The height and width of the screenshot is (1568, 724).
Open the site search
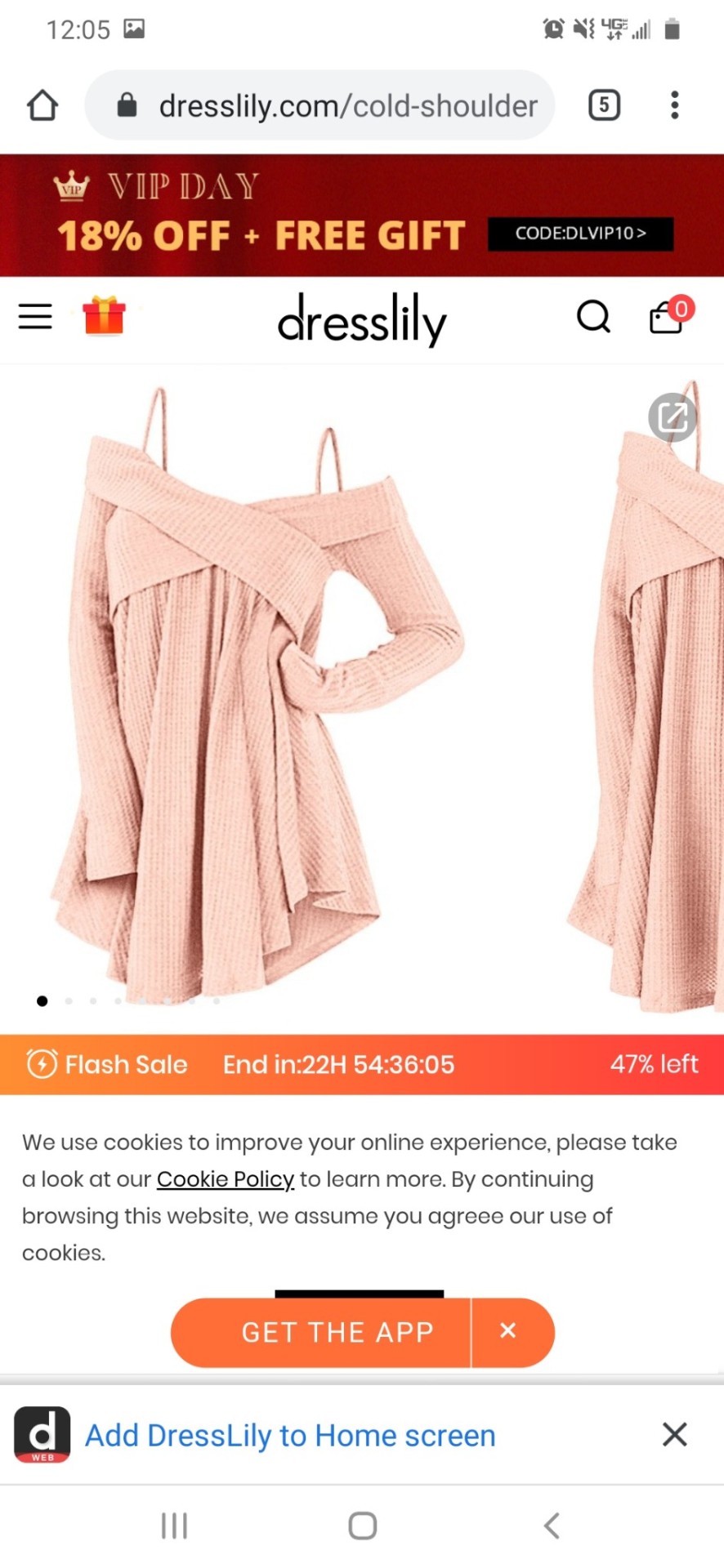[x=593, y=316]
